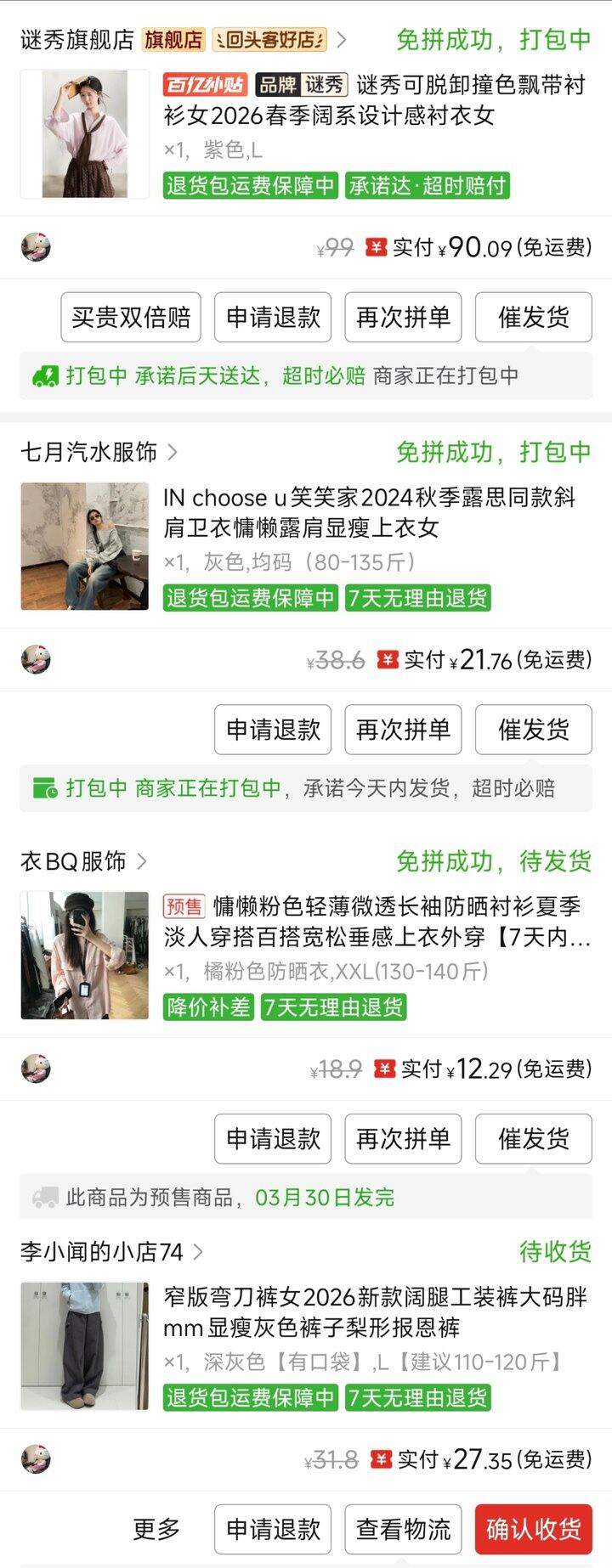Request refund for the 七月汽水服饰 order

[273, 730]
